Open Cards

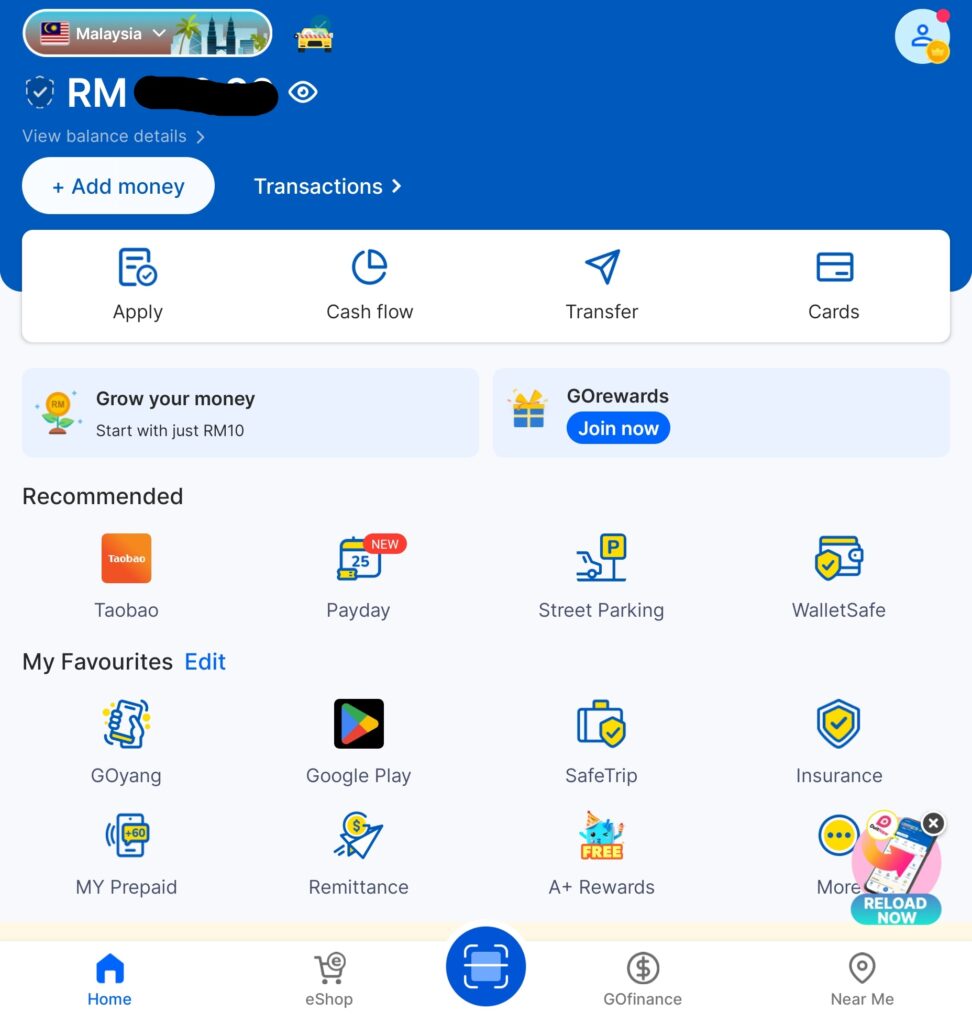point(833,285)
